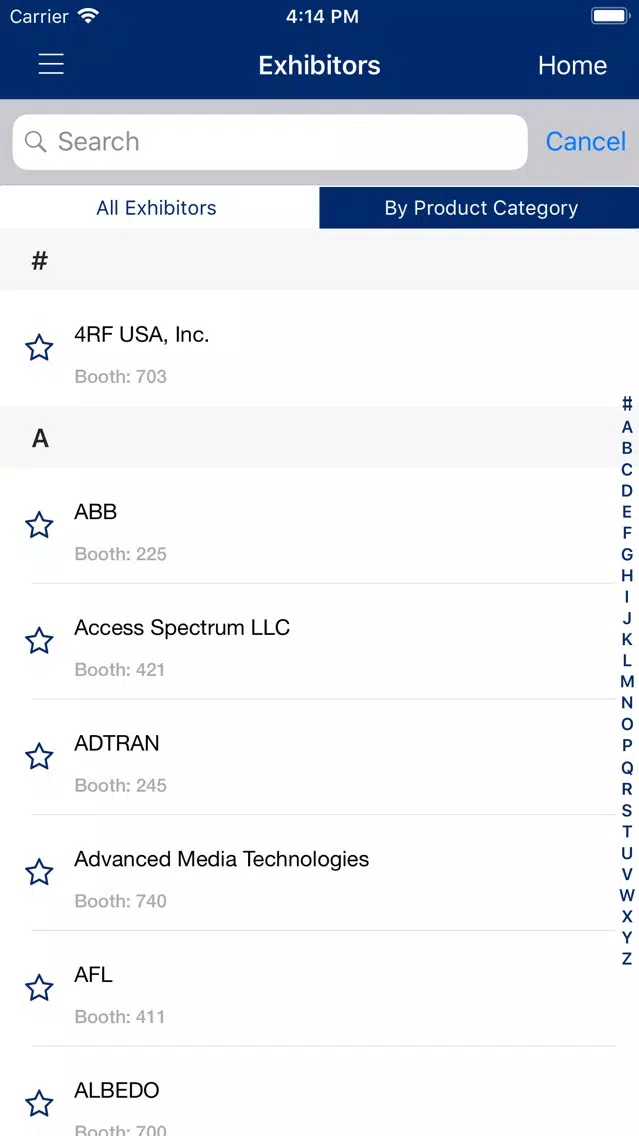Cancel the search

[585, 141]
